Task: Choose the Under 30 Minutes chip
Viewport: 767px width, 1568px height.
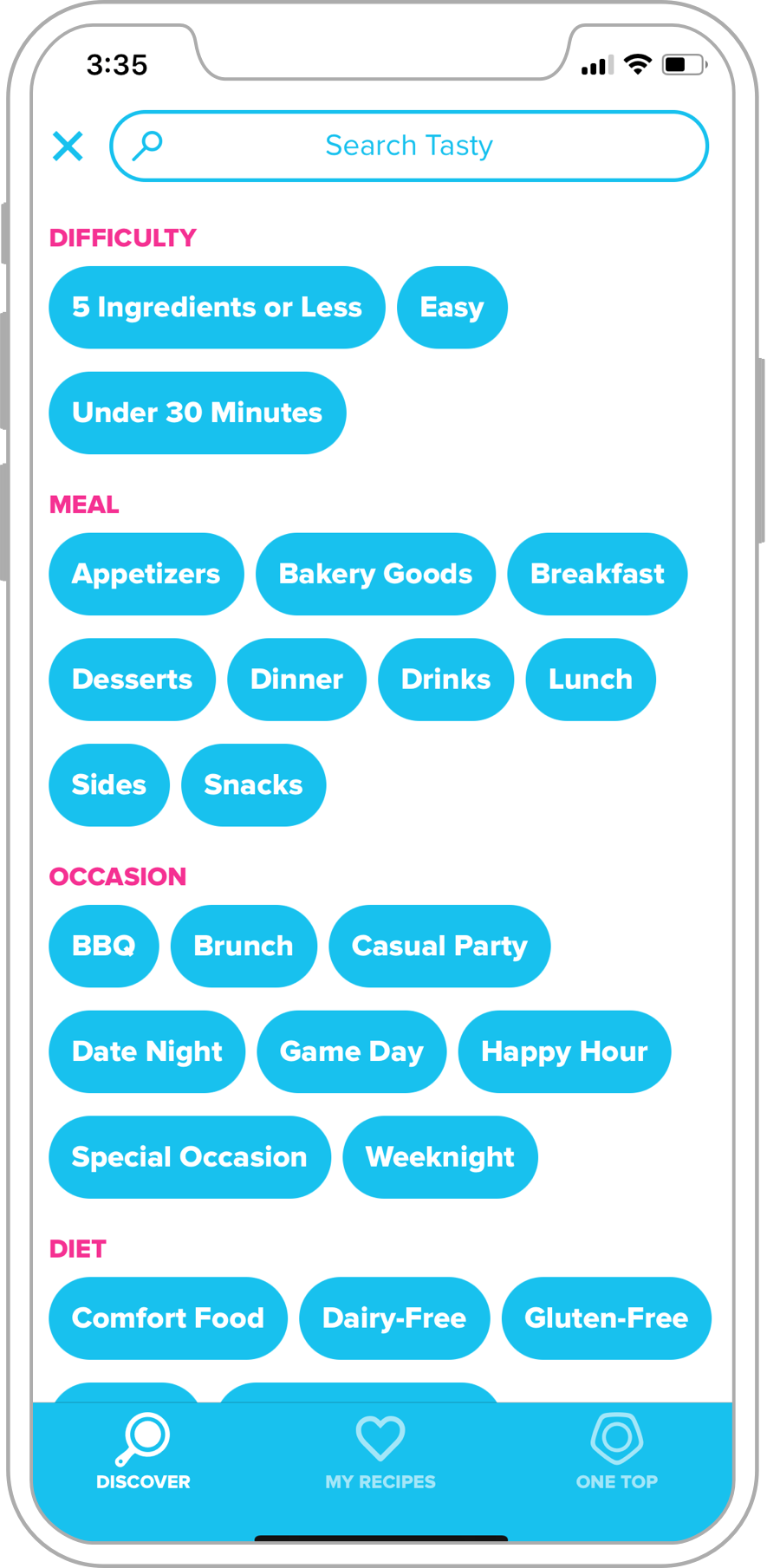Action: (197, 413)
